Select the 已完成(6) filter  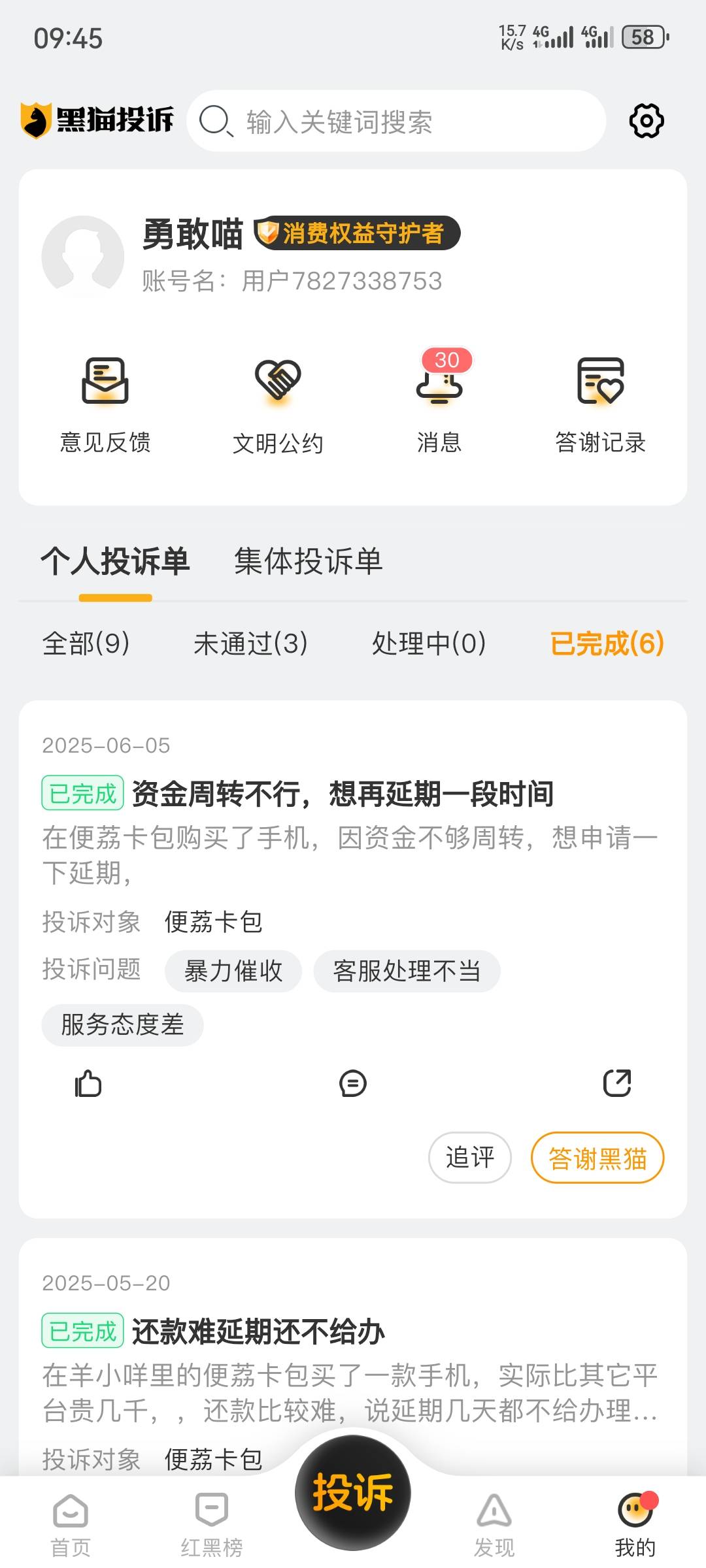(607, 644)
